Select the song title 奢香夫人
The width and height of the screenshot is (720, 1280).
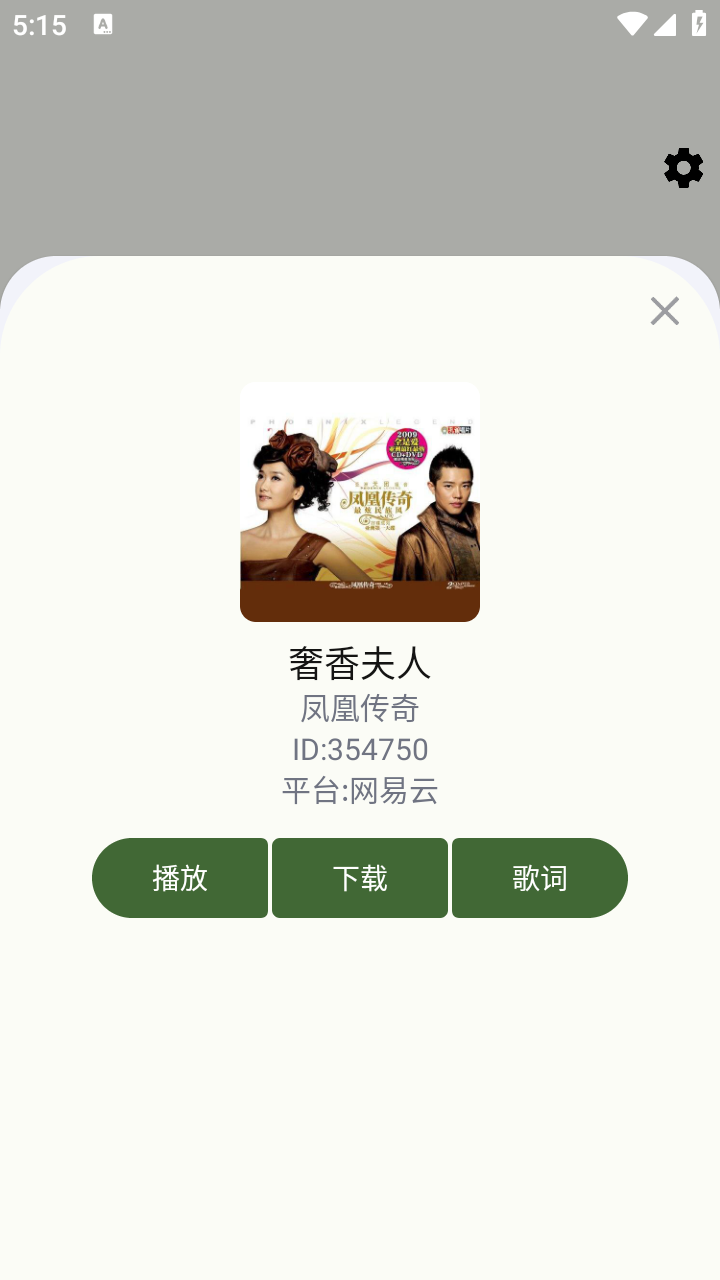[359, 664]
